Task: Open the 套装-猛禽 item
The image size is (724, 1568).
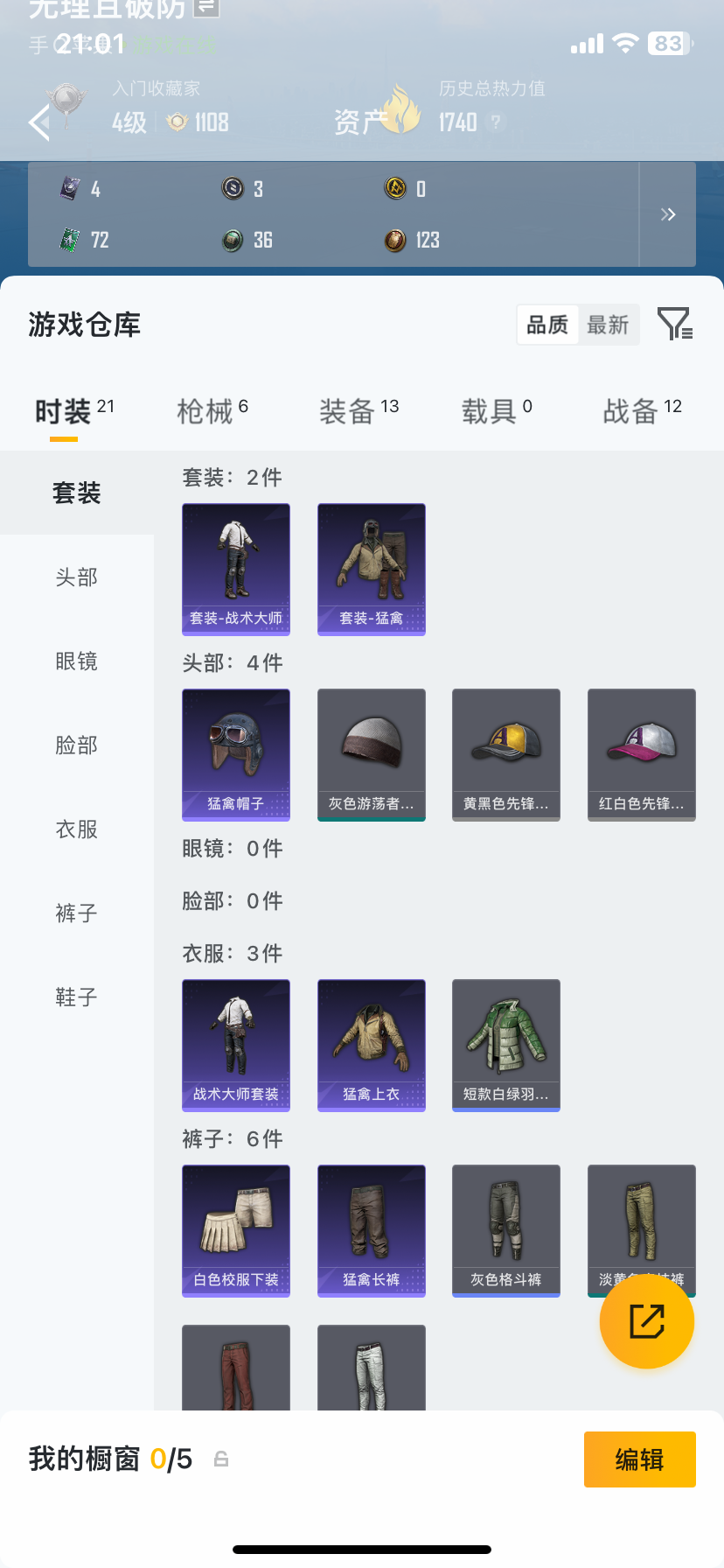Action: tap(372, 569)
